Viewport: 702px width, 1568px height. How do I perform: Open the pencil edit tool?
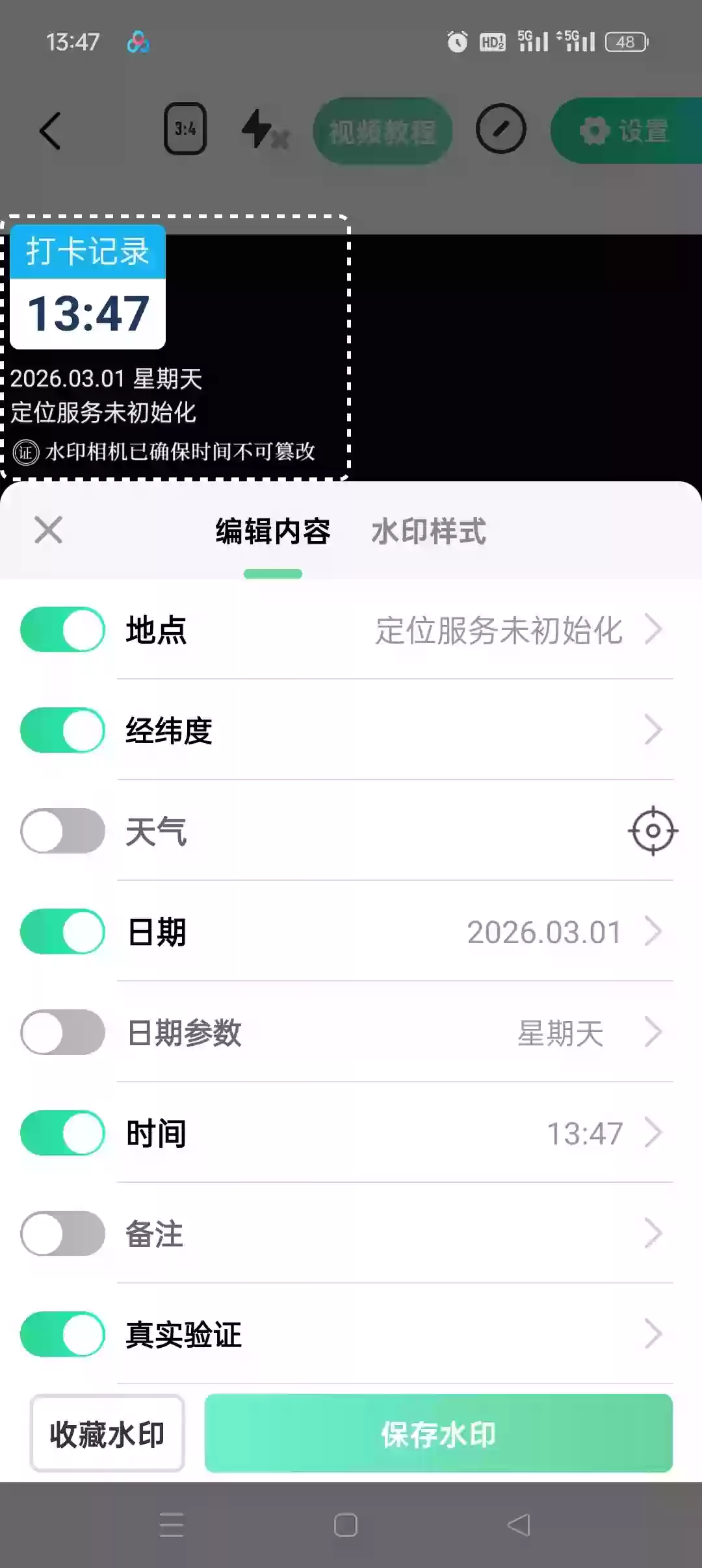pos(499,129)
